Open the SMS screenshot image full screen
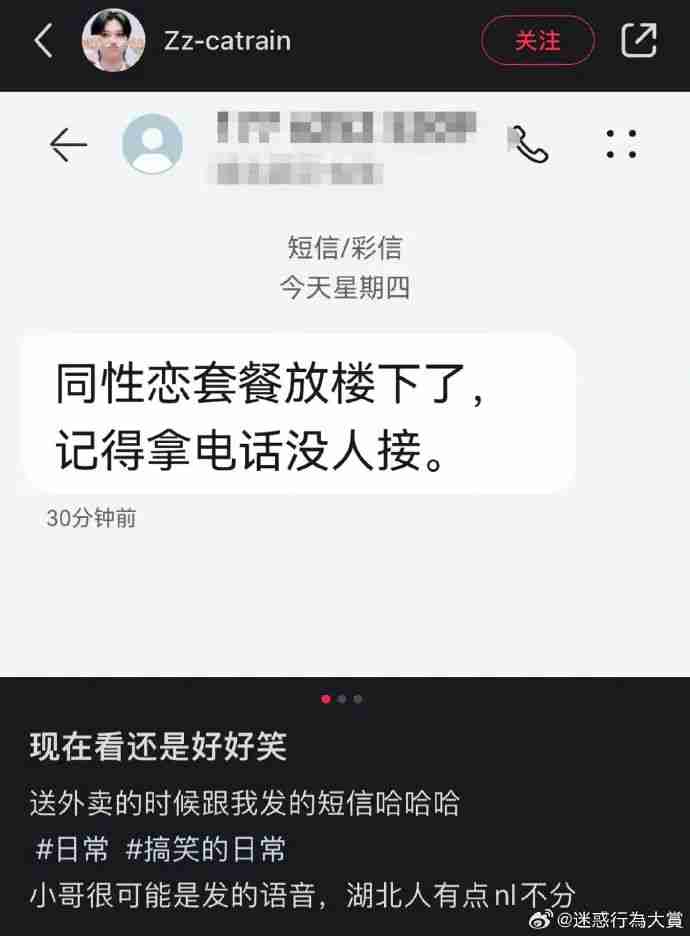Screen dimensions: 690x936 point(345,385)
